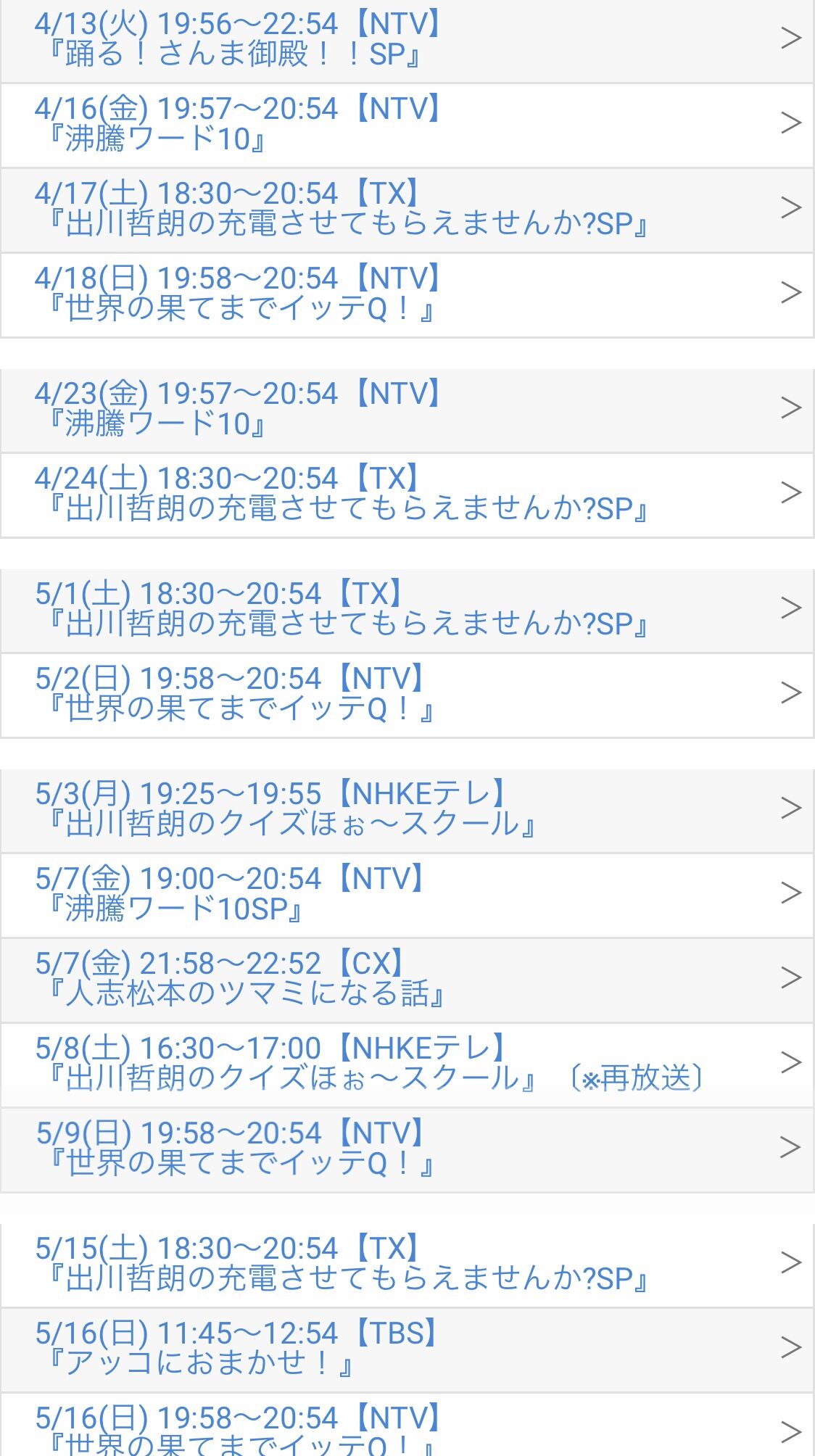815x1456 pixels.
Task: Tap the 5/9 『世界の果てまでイッテQ！』 listing
Action: click(x=406, y=1149)
